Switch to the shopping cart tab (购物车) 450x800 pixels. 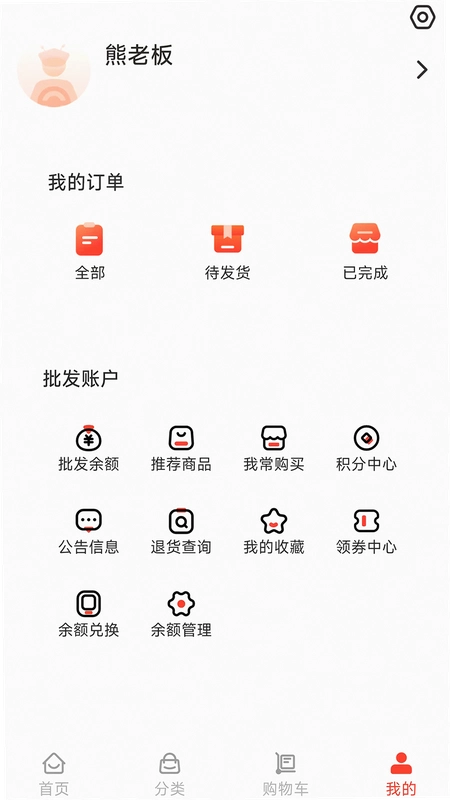pos(285,774)
